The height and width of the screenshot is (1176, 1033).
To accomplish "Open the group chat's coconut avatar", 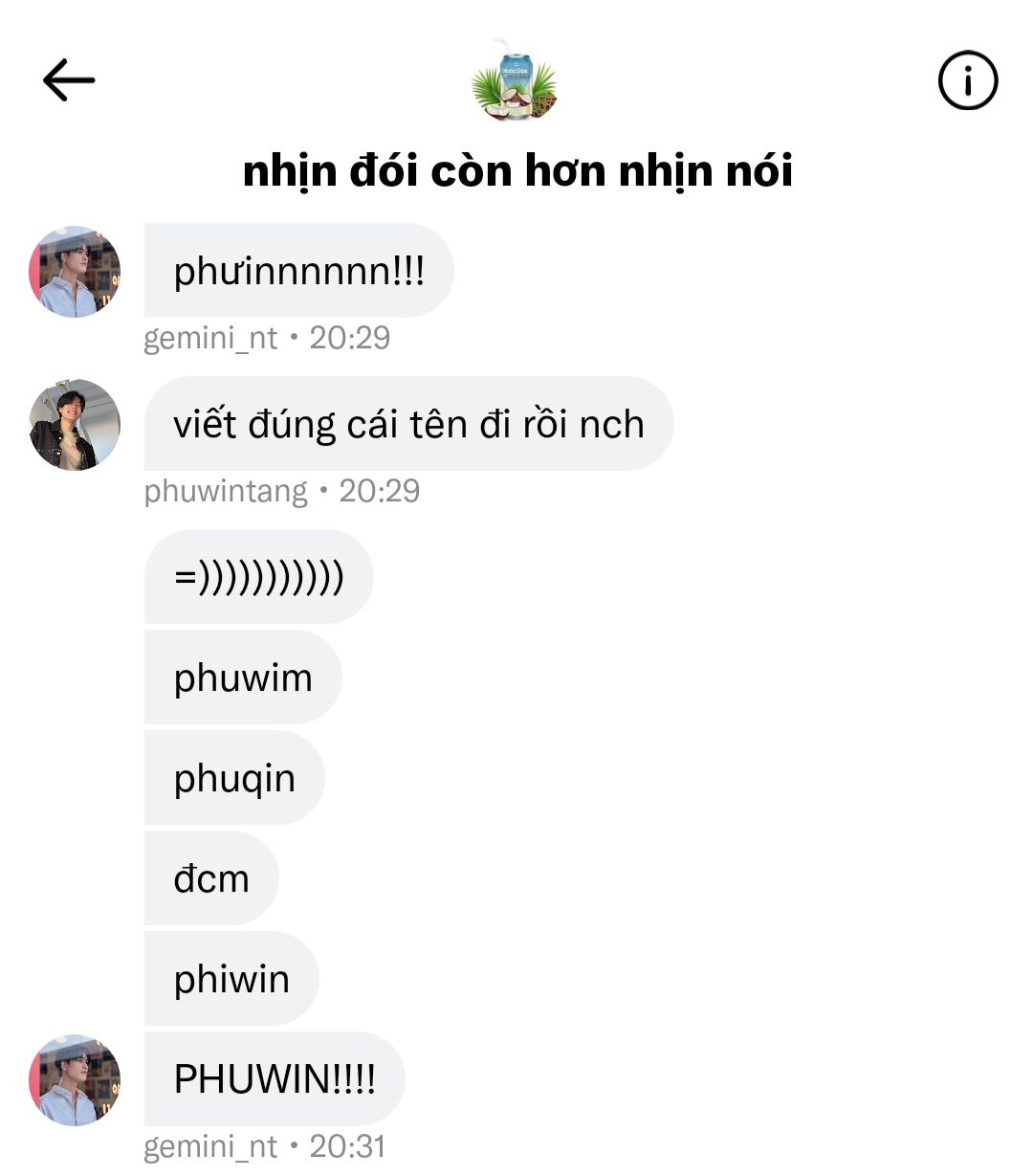I will [516, 82].
